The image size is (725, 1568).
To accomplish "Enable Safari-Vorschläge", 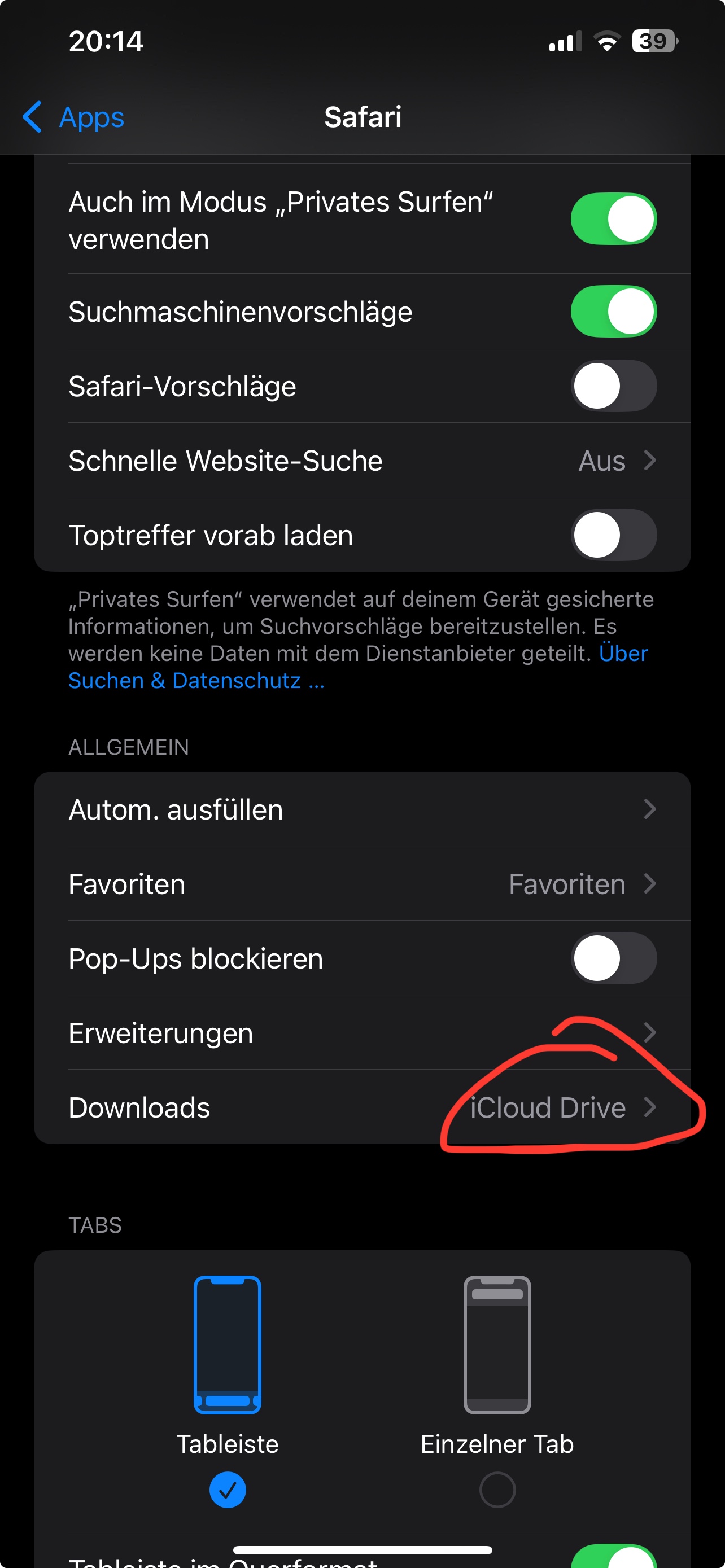I will pyautogui.click(x=613, y=386).
